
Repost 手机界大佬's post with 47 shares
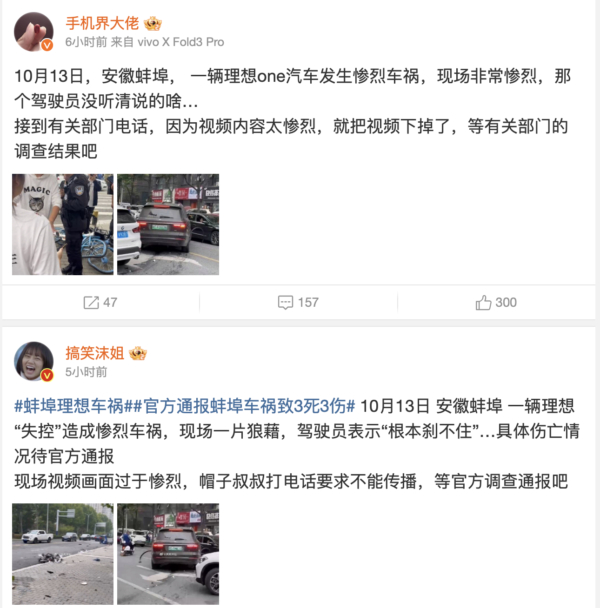click(100, 302)
